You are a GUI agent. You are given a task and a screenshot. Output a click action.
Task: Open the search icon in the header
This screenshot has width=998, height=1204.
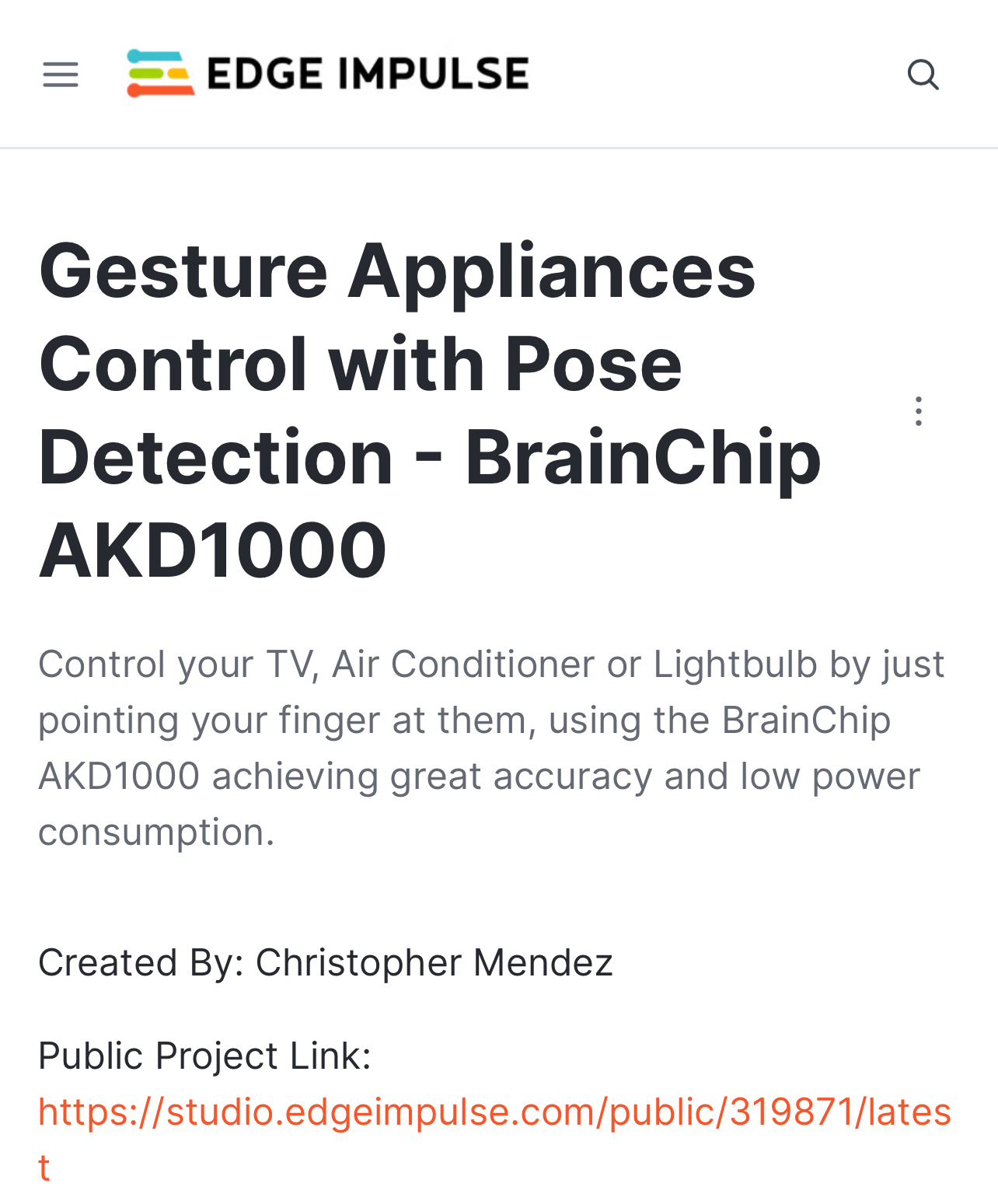tap(923, 75)
